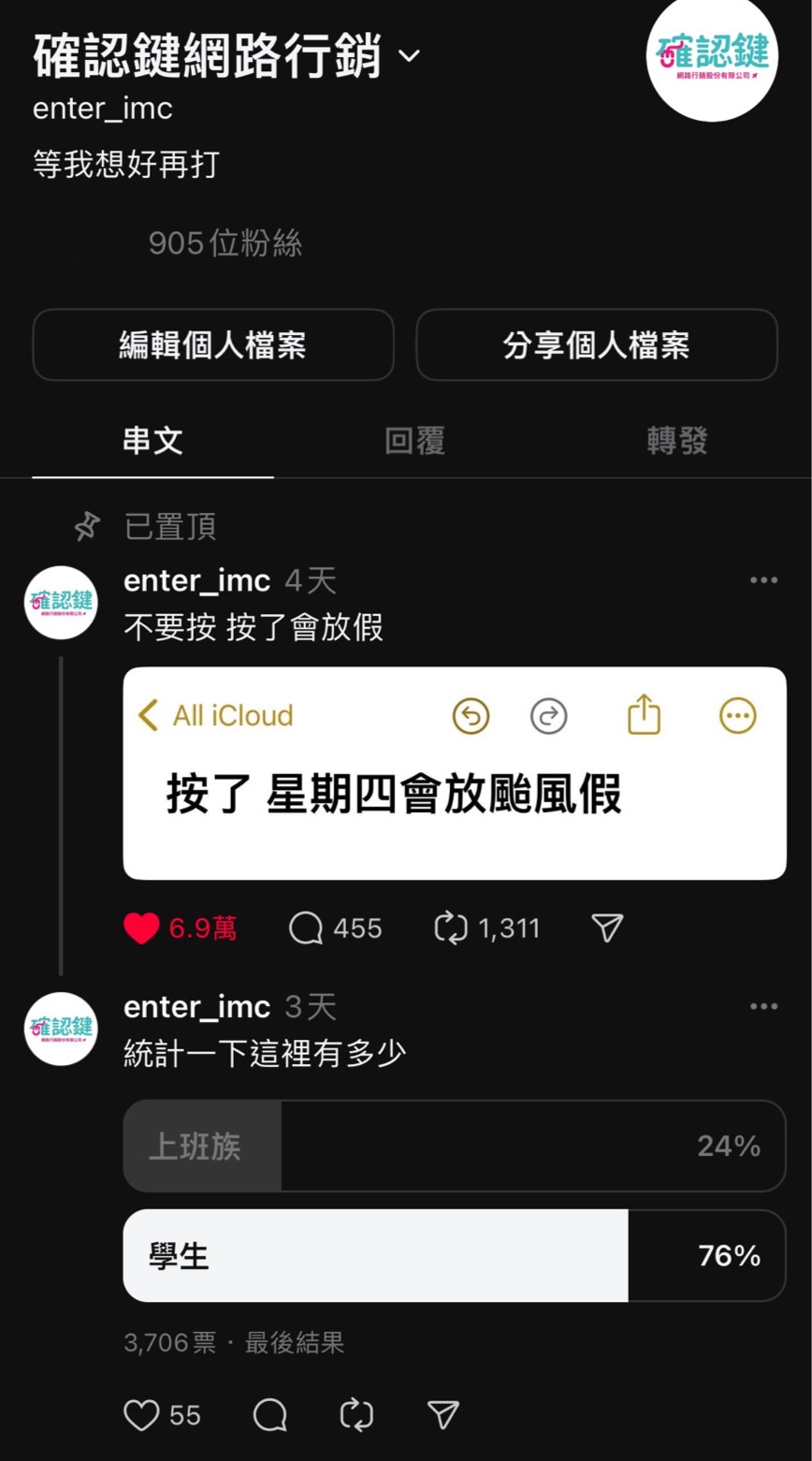This screenshot has width=812, height=1461.
Task: Open the 455 comments on pinned post
Action: tap(306, 928)
